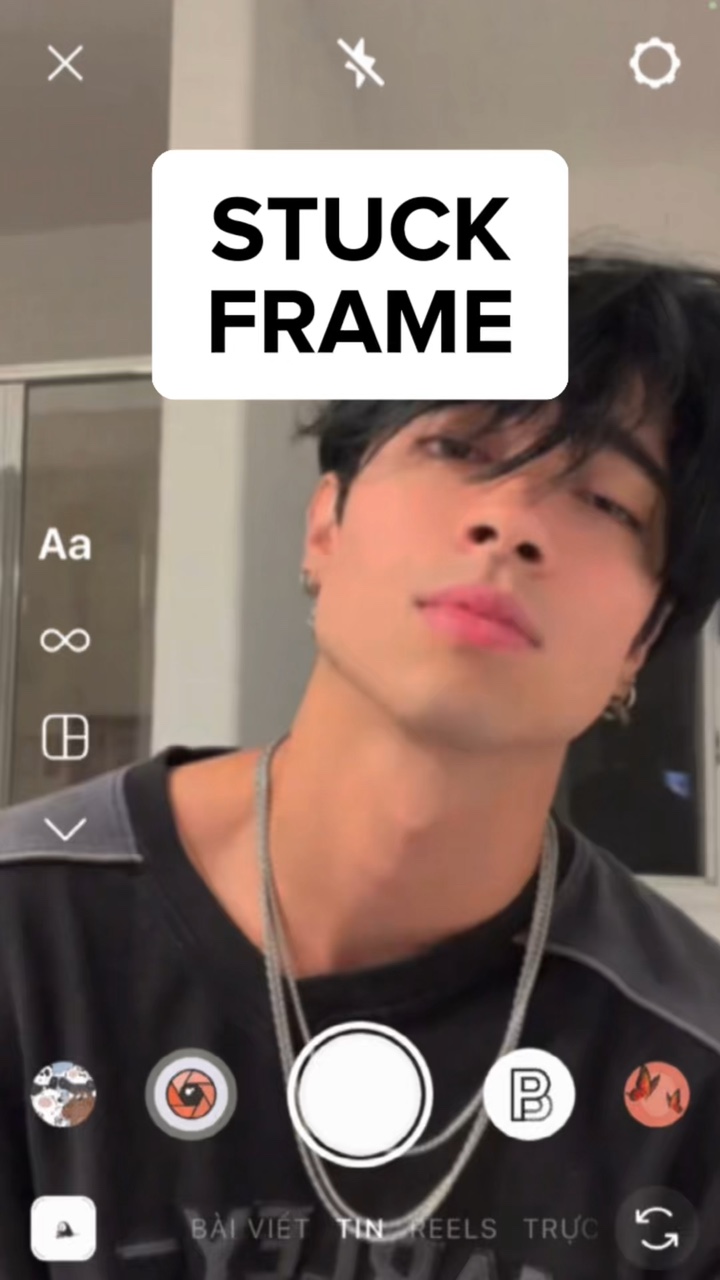Flip between front and rear camera
This screenshot has height=1280, width=720.
point(657,1228)
